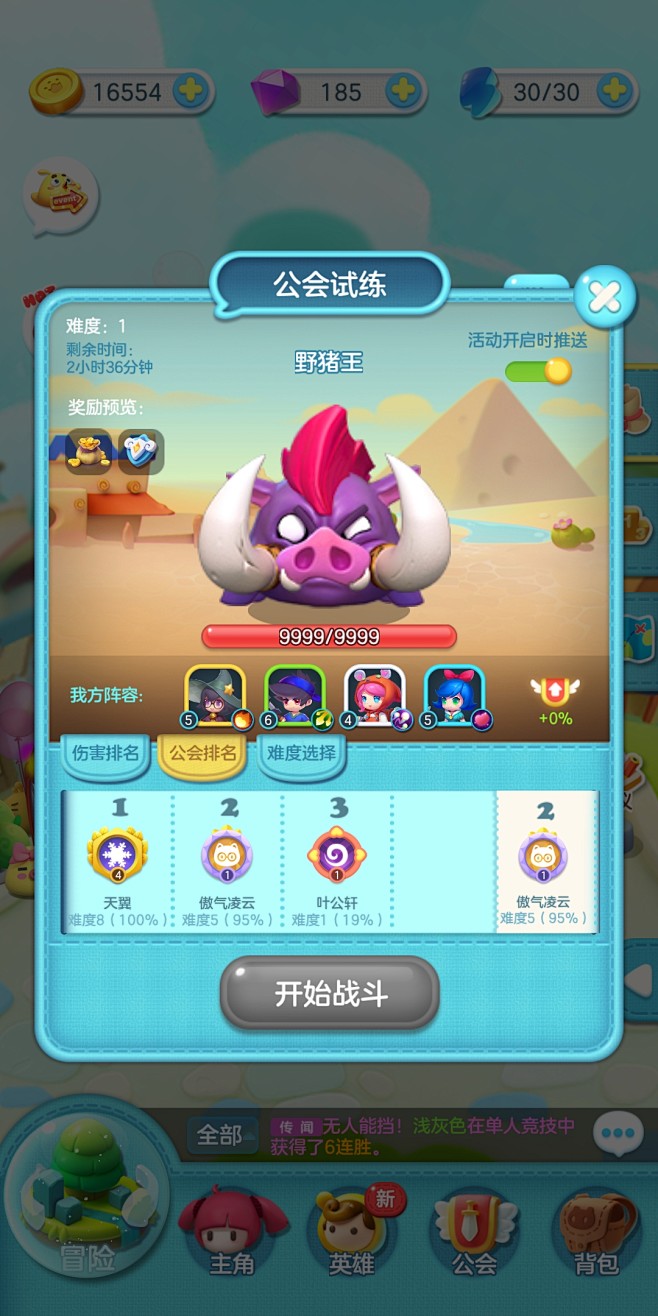Select the 全部 chat channel filter
This screenshot has width=658, height=1316.
click(x=218, y=1134)
